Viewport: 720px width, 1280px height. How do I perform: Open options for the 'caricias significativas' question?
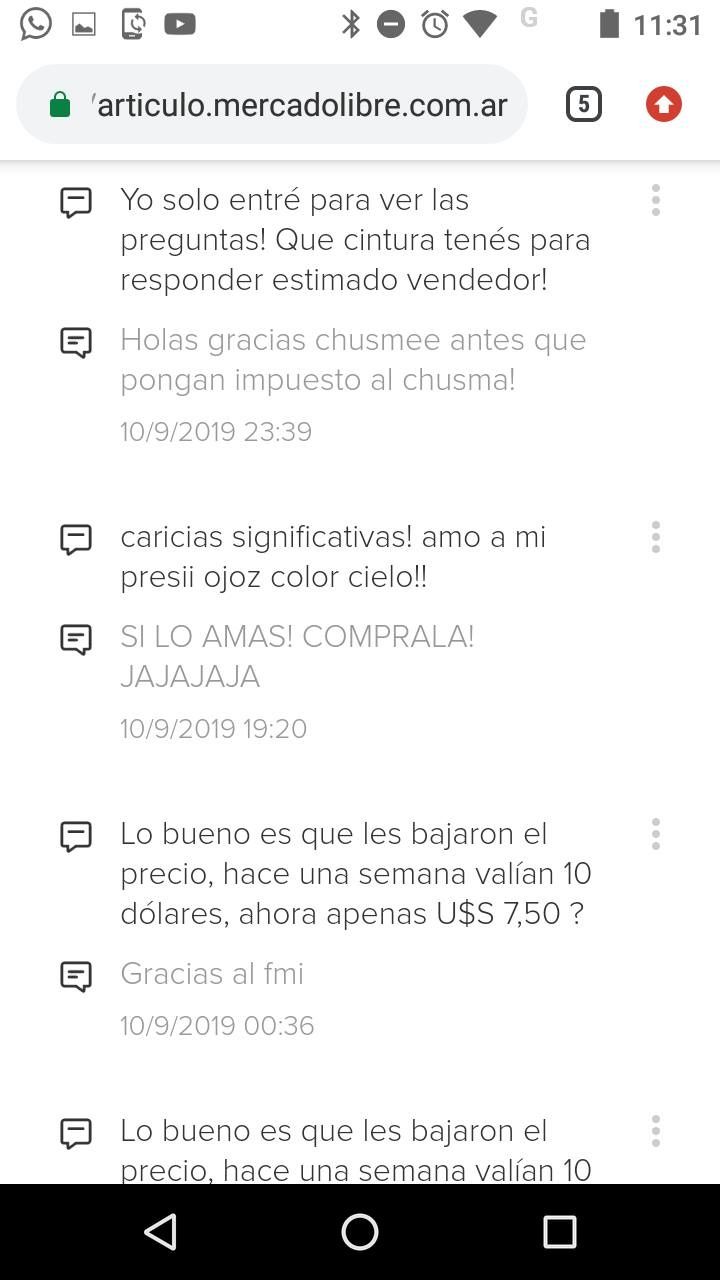(656, 537)
